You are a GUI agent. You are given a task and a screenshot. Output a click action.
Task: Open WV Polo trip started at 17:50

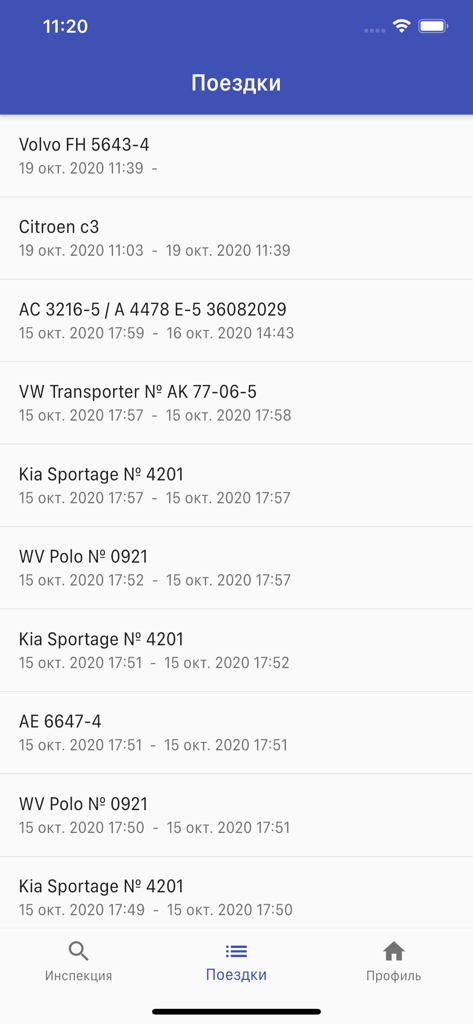(236, 815)
